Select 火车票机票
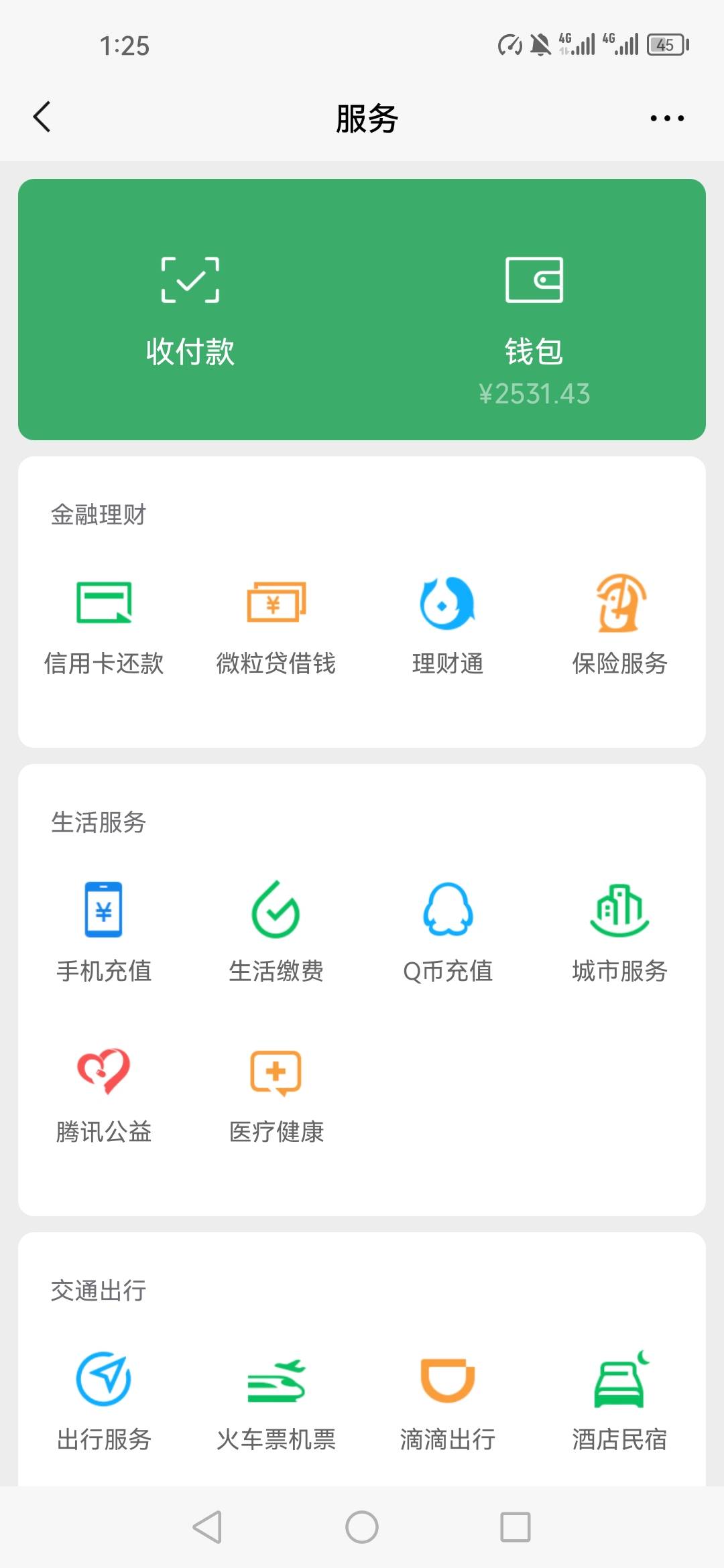The width and height of the screenshot is (724, 1568). 276,1400
